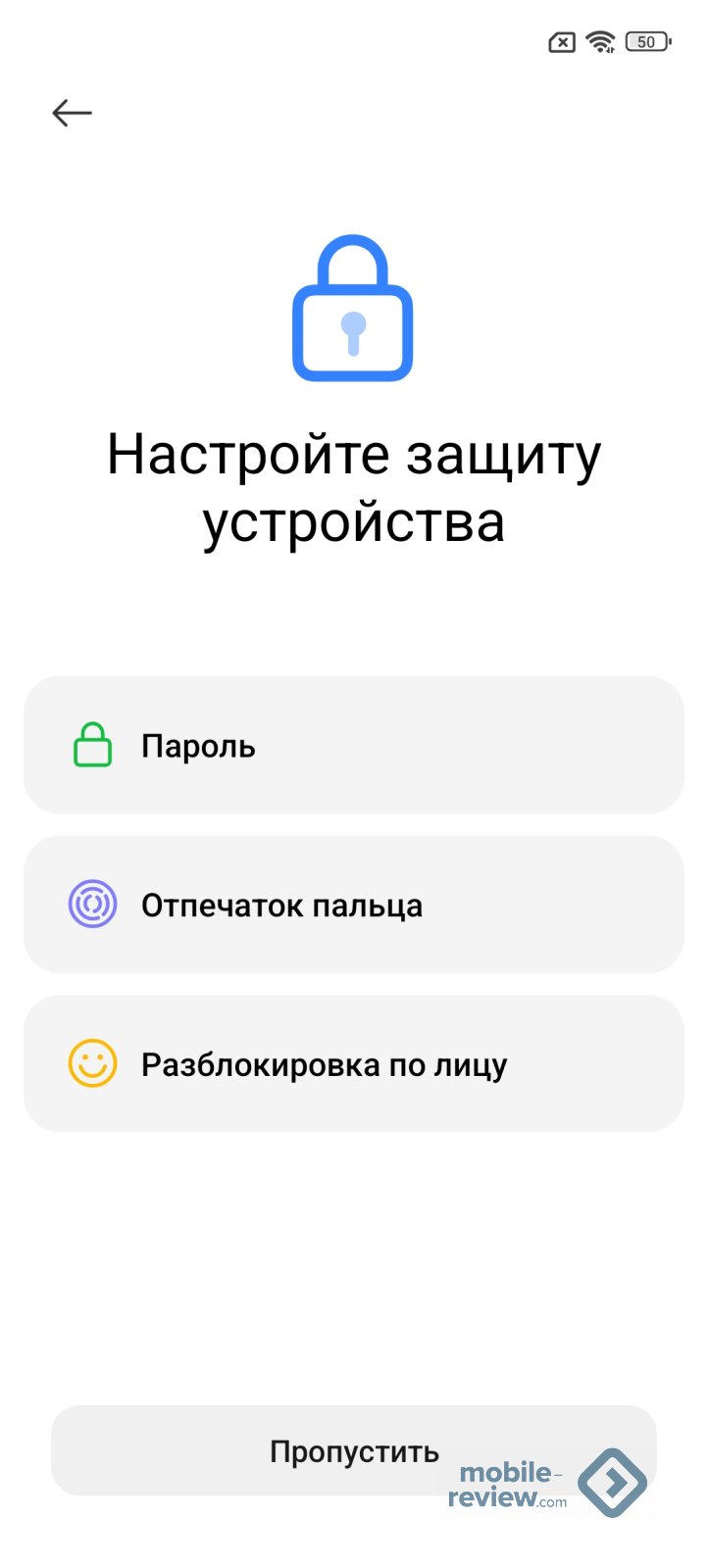Go back using the top arrow
This screenshot has width=708, height=1568.
pos(72,114)
